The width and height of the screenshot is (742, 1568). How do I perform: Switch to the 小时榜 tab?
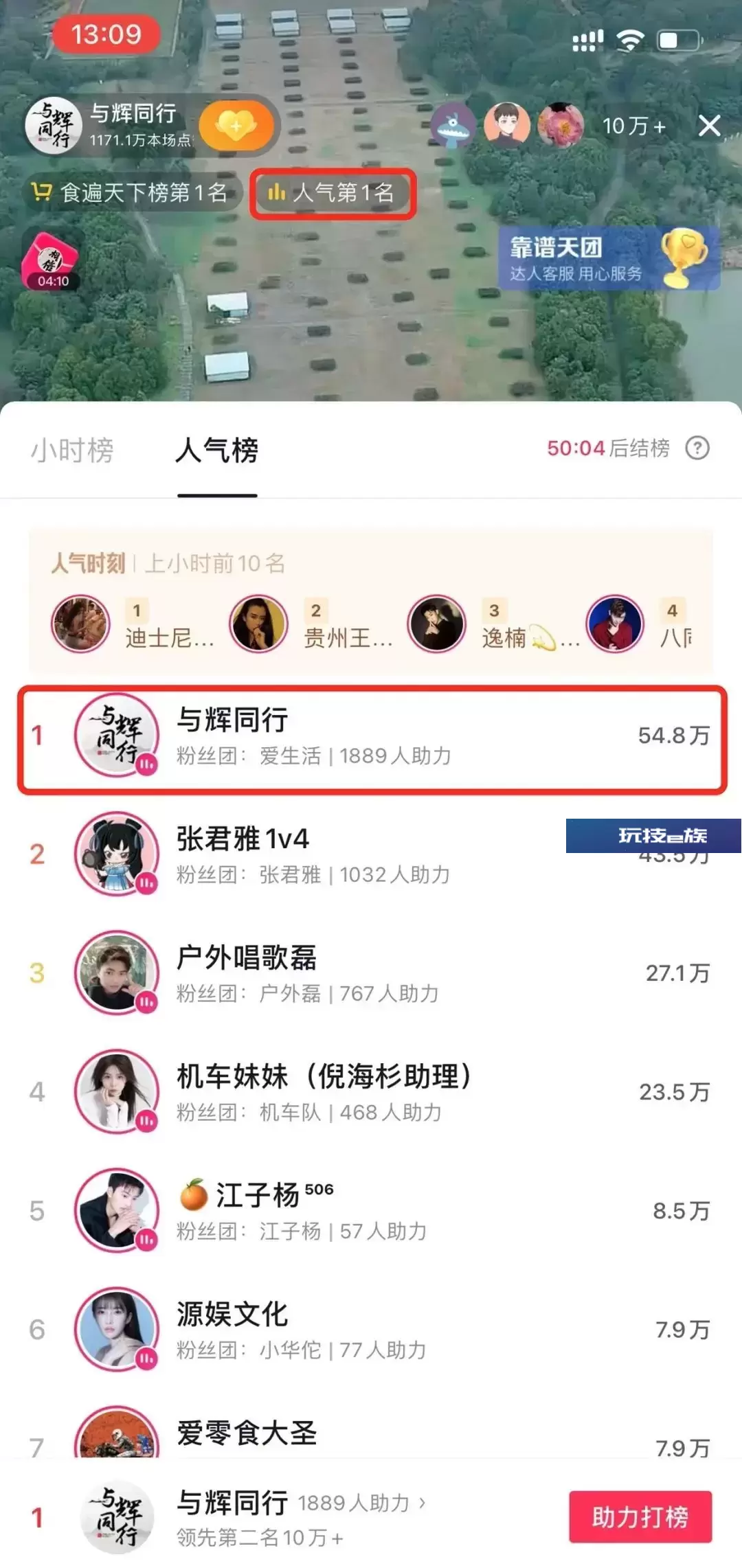coord(72,451)
